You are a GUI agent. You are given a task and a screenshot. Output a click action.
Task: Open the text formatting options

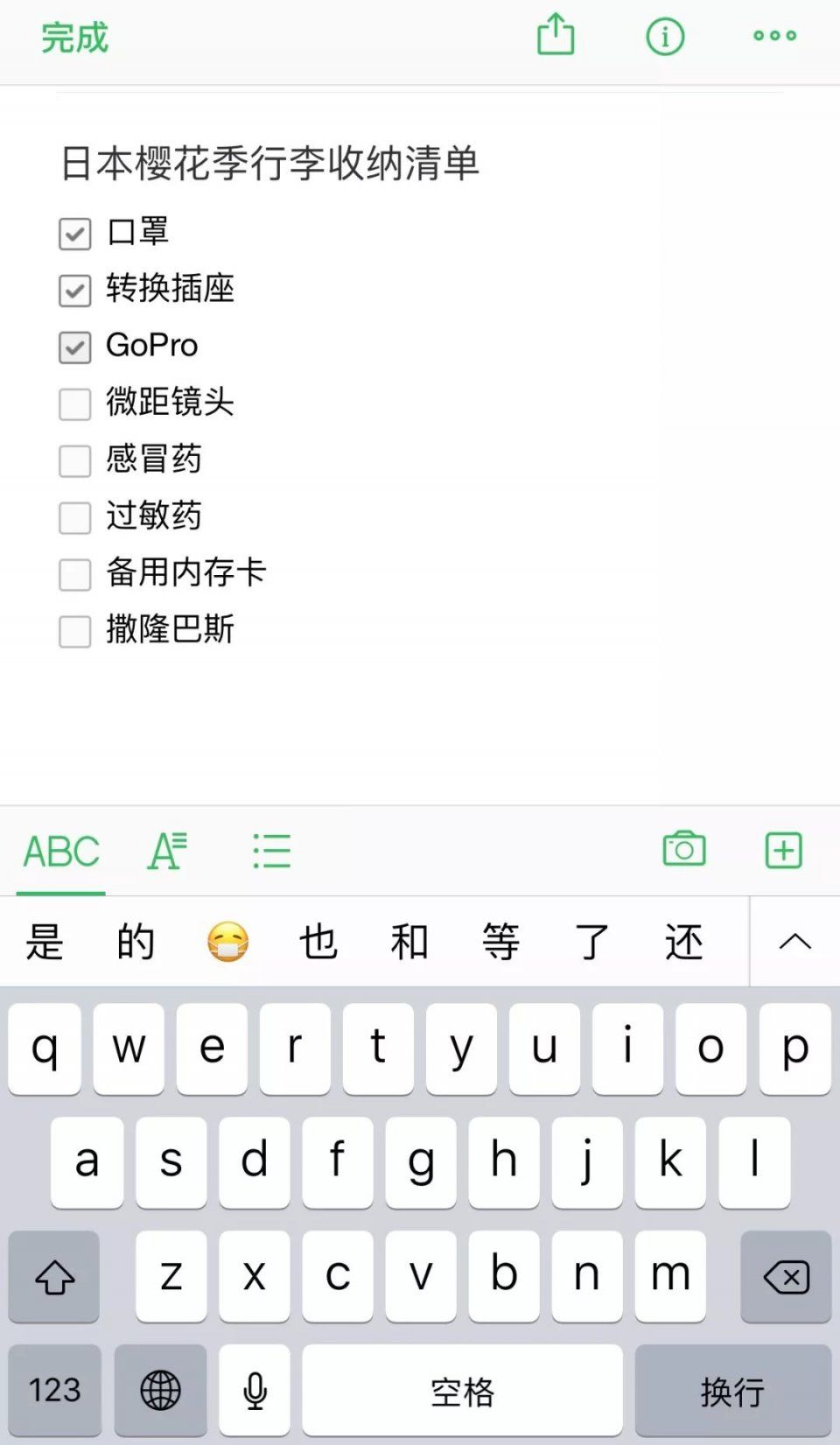point(166,851)
